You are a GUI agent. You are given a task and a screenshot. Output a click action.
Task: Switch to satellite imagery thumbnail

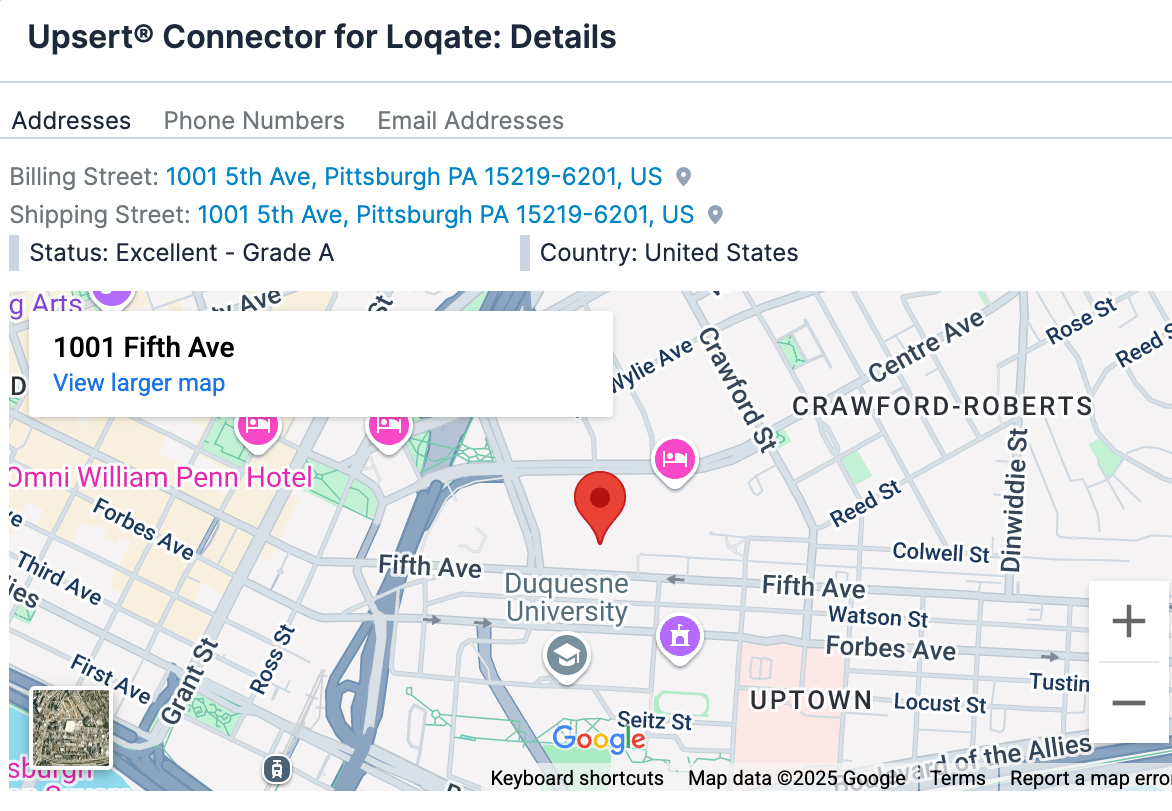pos(71,728)
